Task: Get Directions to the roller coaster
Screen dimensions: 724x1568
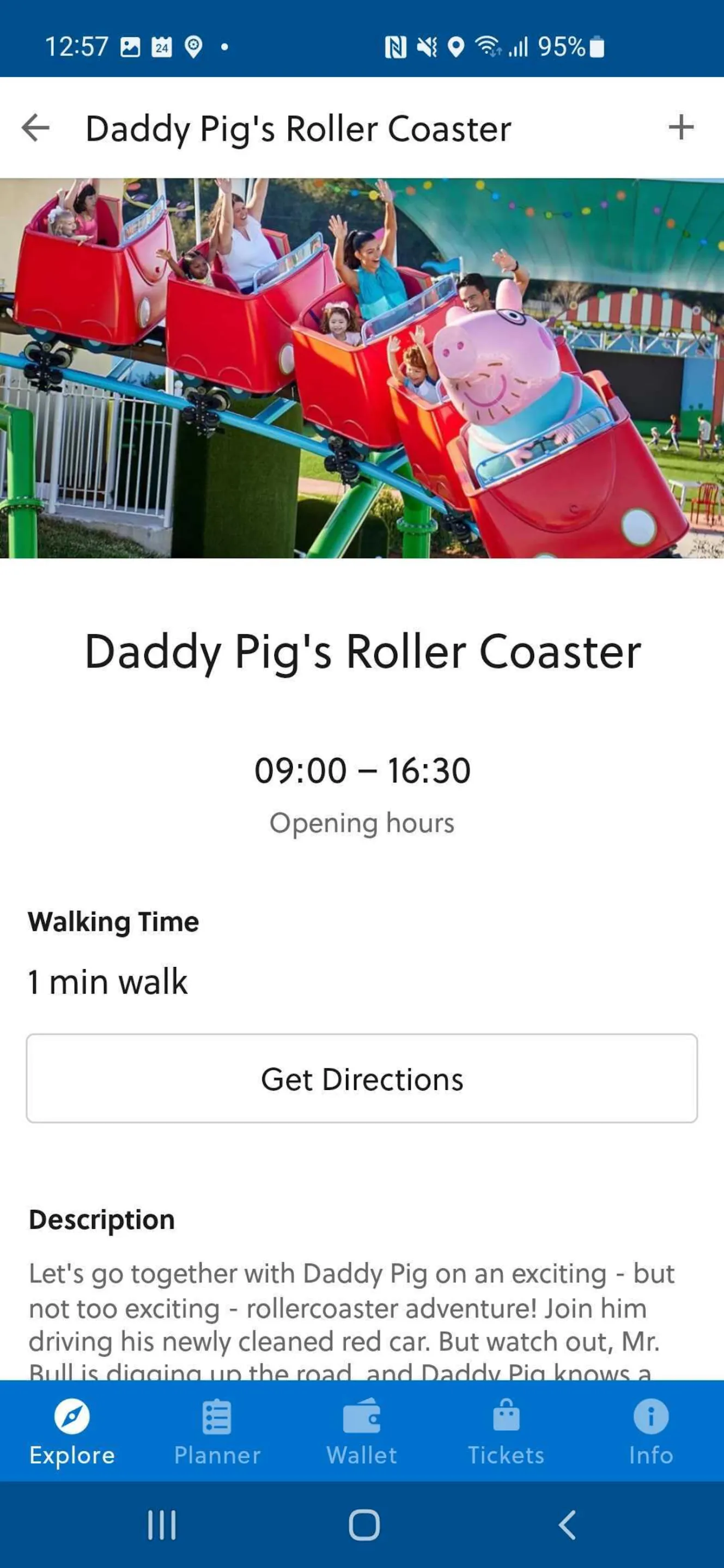Action: pos(362,1078)
